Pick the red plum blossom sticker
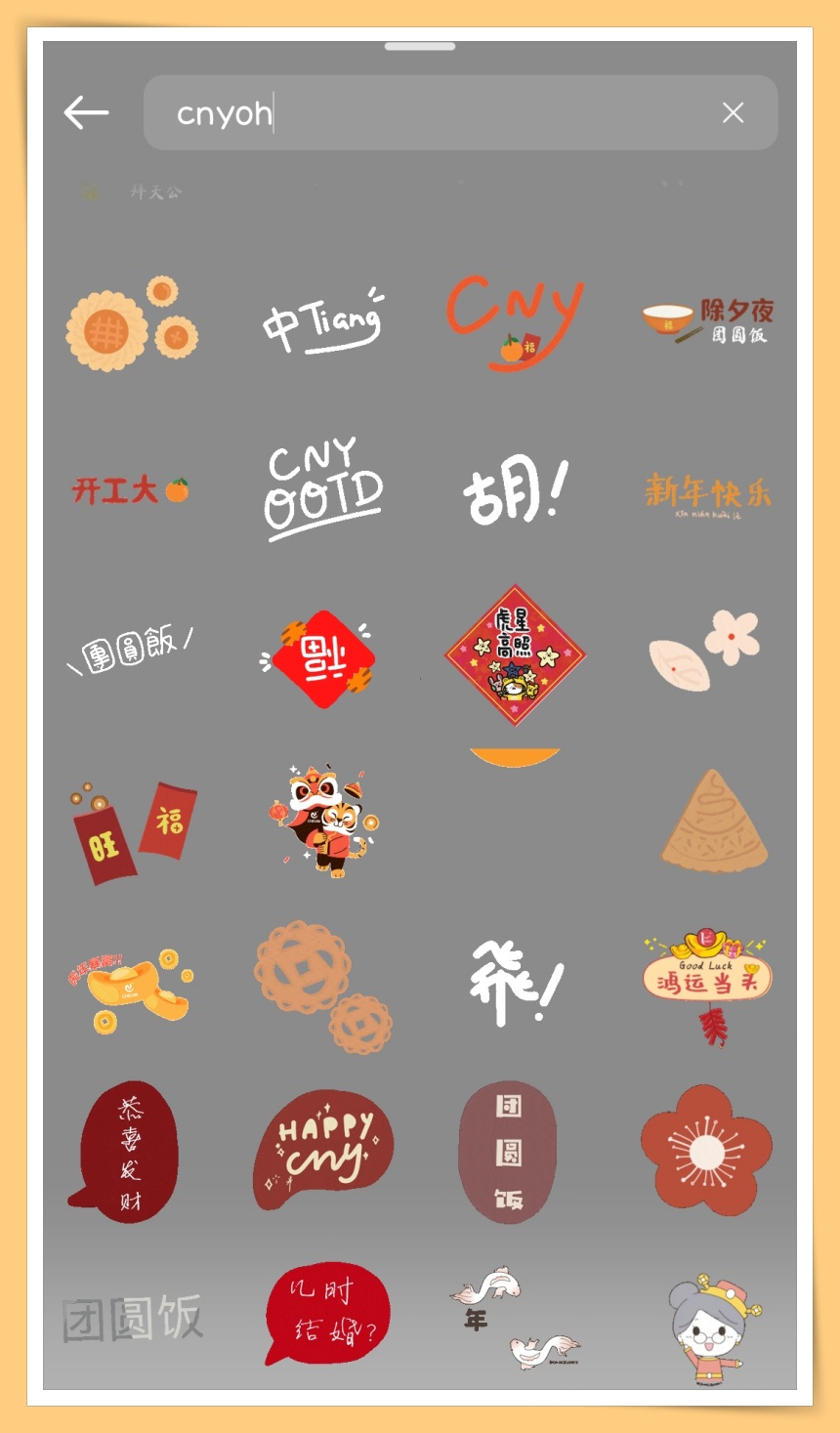This screenshot has height=1433, width=840. click(705, 1151)
